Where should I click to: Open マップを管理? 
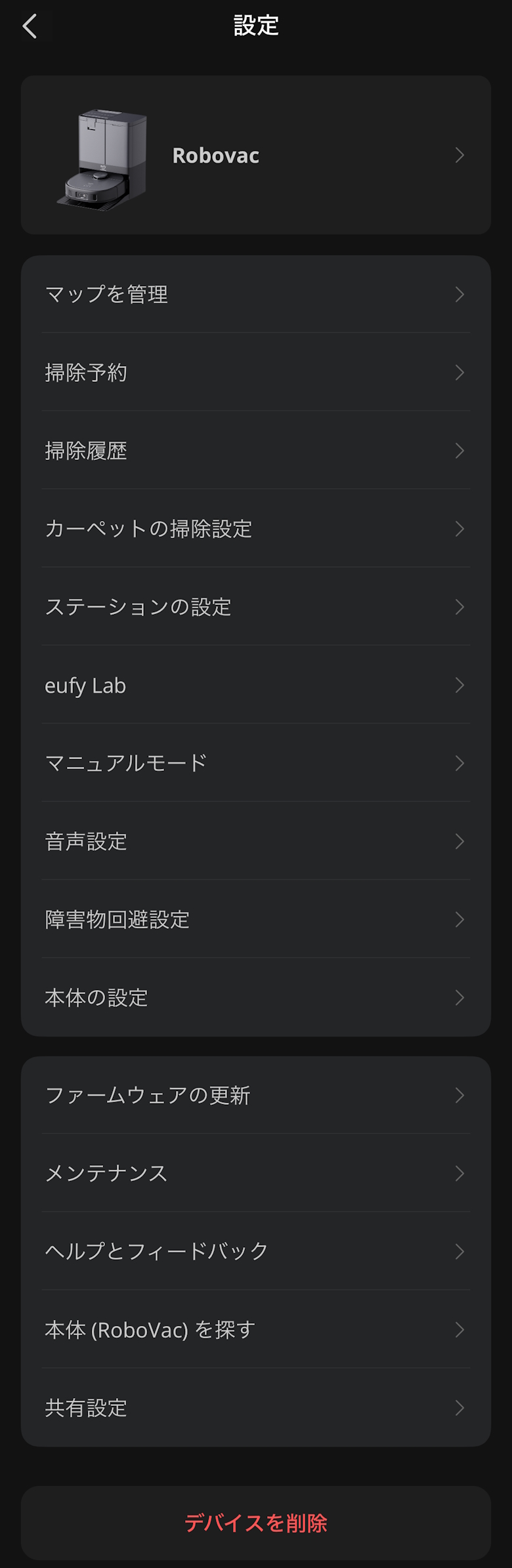256,295
